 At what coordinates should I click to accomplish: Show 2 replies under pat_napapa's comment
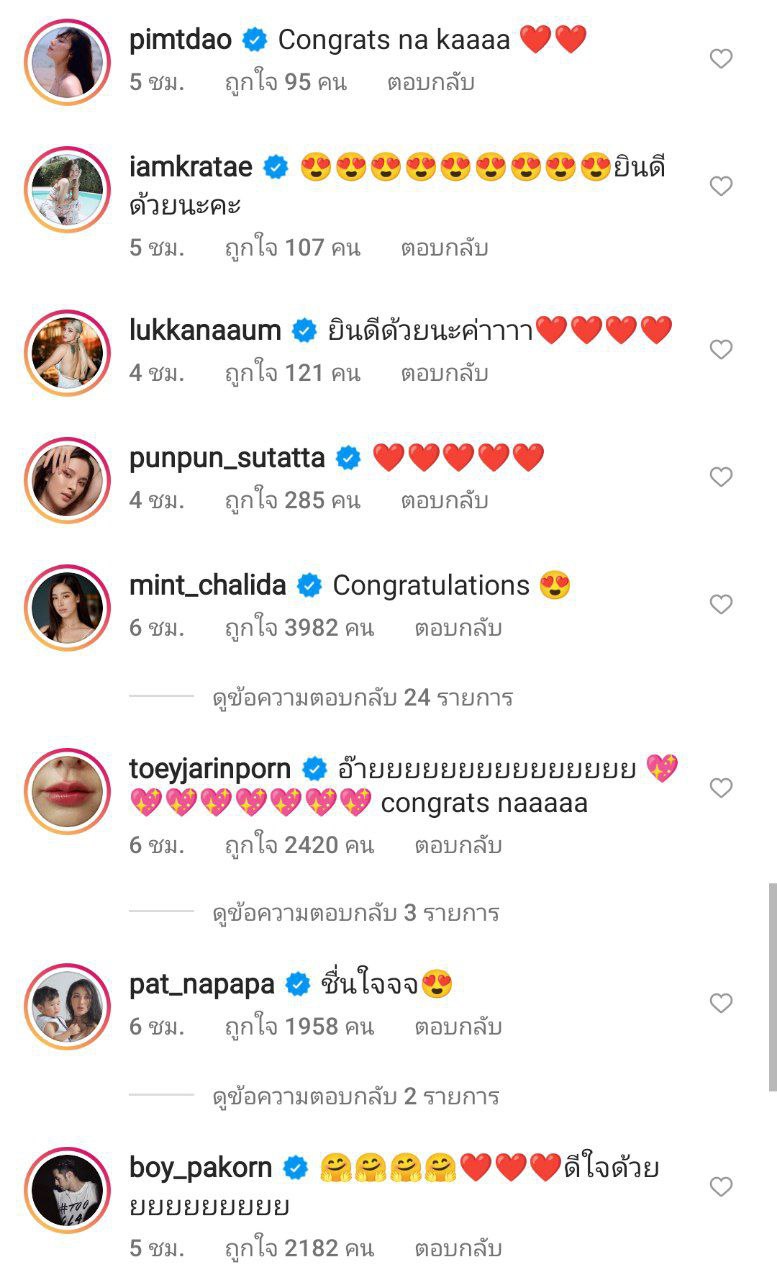click(355, 1097)
